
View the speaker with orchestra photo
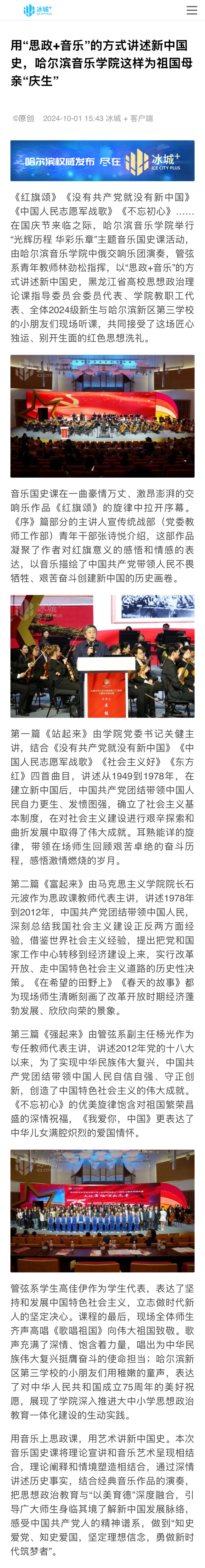click(102, 656)
